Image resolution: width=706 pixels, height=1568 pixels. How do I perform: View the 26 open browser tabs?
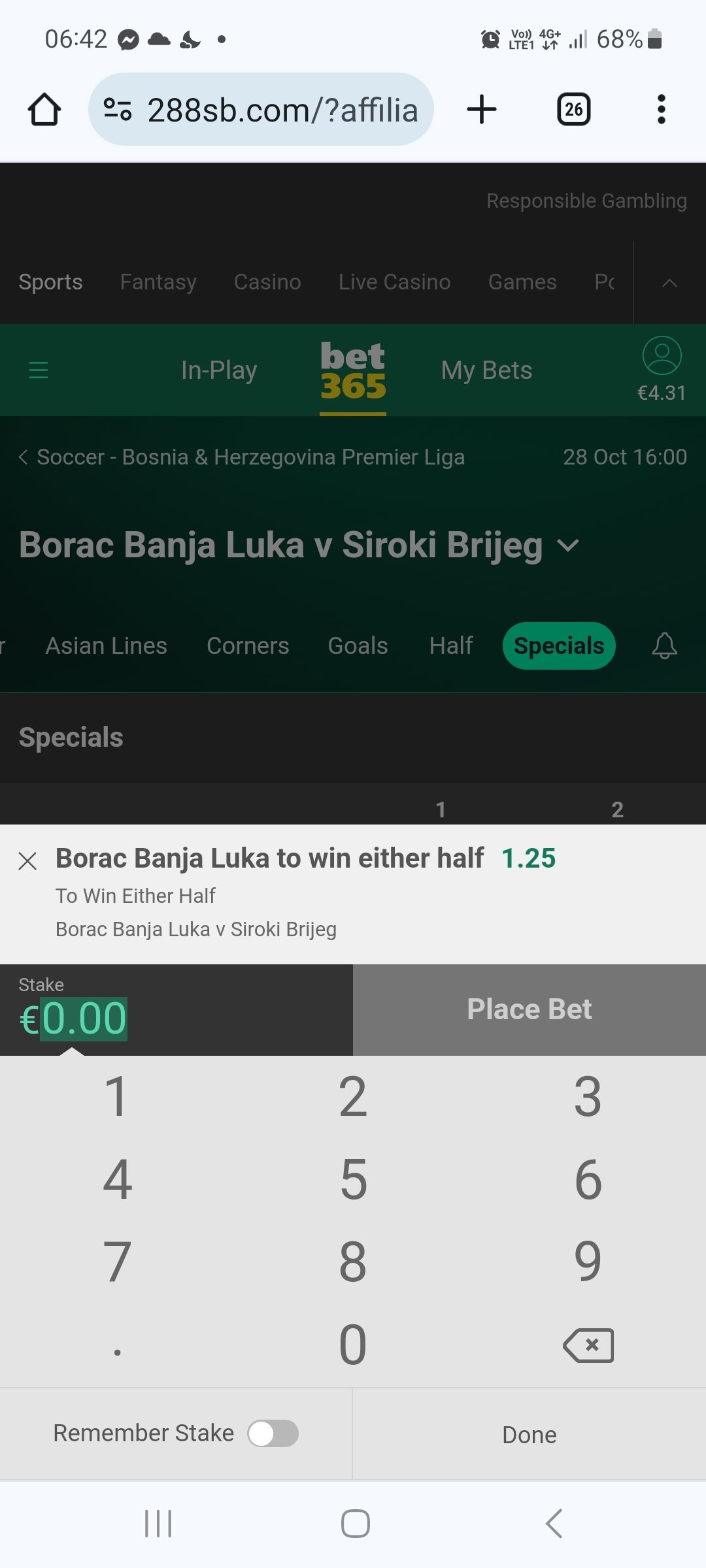pyautogui.click(x=573, y=109)
